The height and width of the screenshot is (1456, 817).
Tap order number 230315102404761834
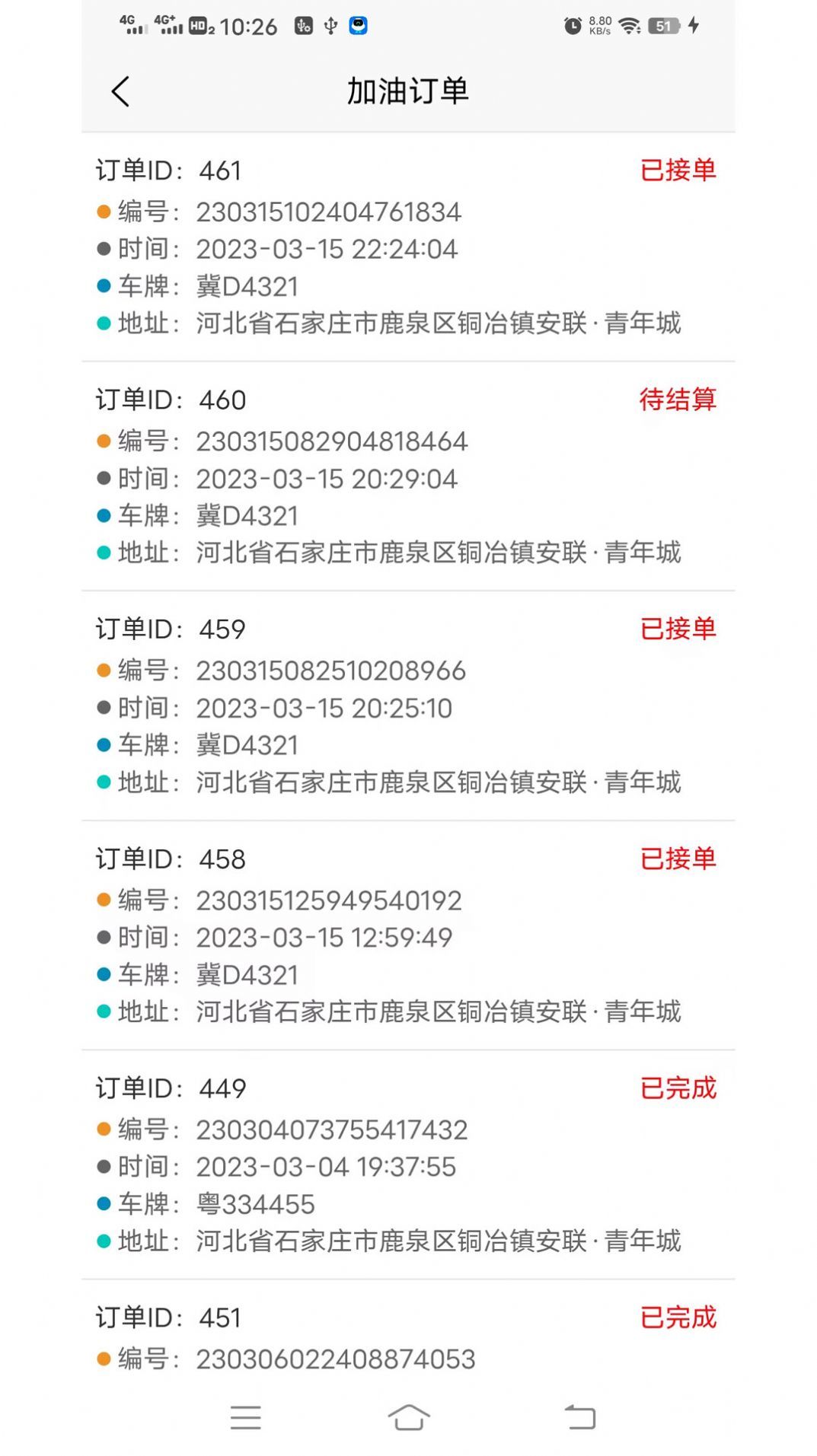click(329, 213)
